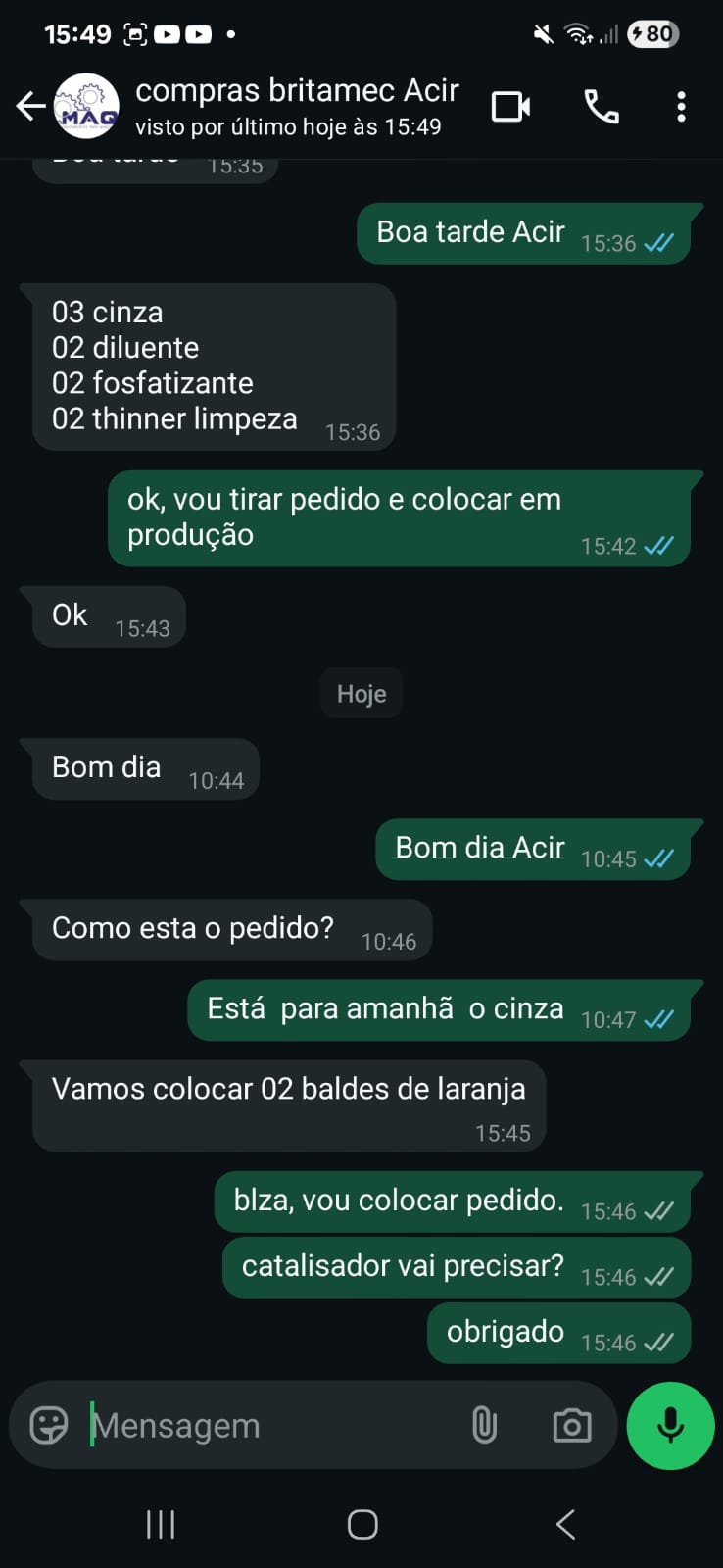Open the camera to send a photo
The width and height of the screenshot is (723, 1568).
pyautogui.click(x=572, y=1425)
